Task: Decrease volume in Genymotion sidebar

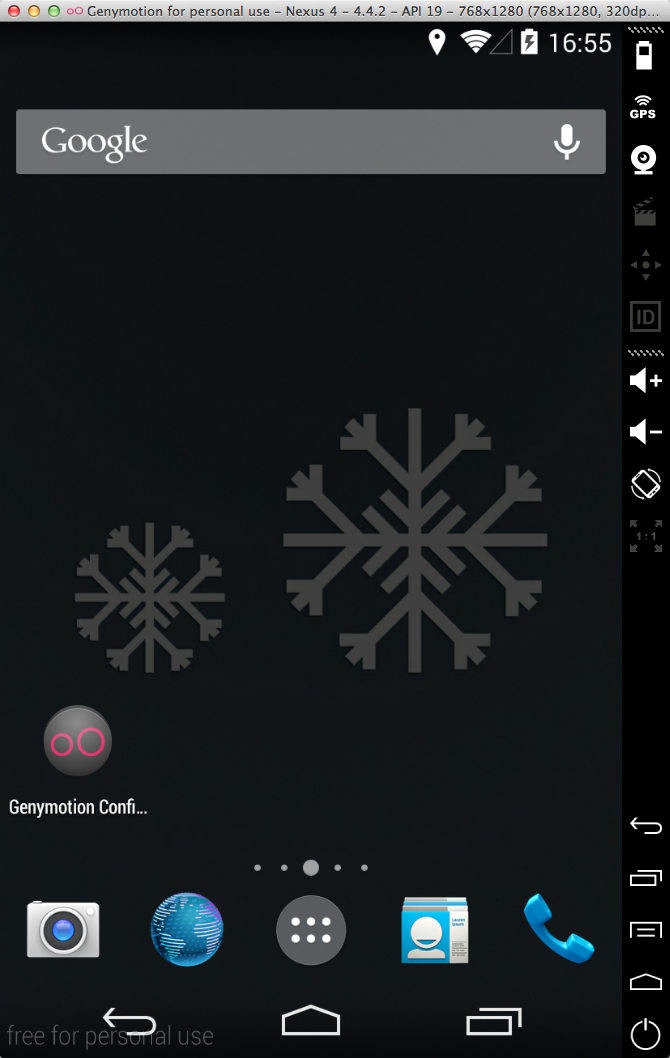Action: [645, 432]
